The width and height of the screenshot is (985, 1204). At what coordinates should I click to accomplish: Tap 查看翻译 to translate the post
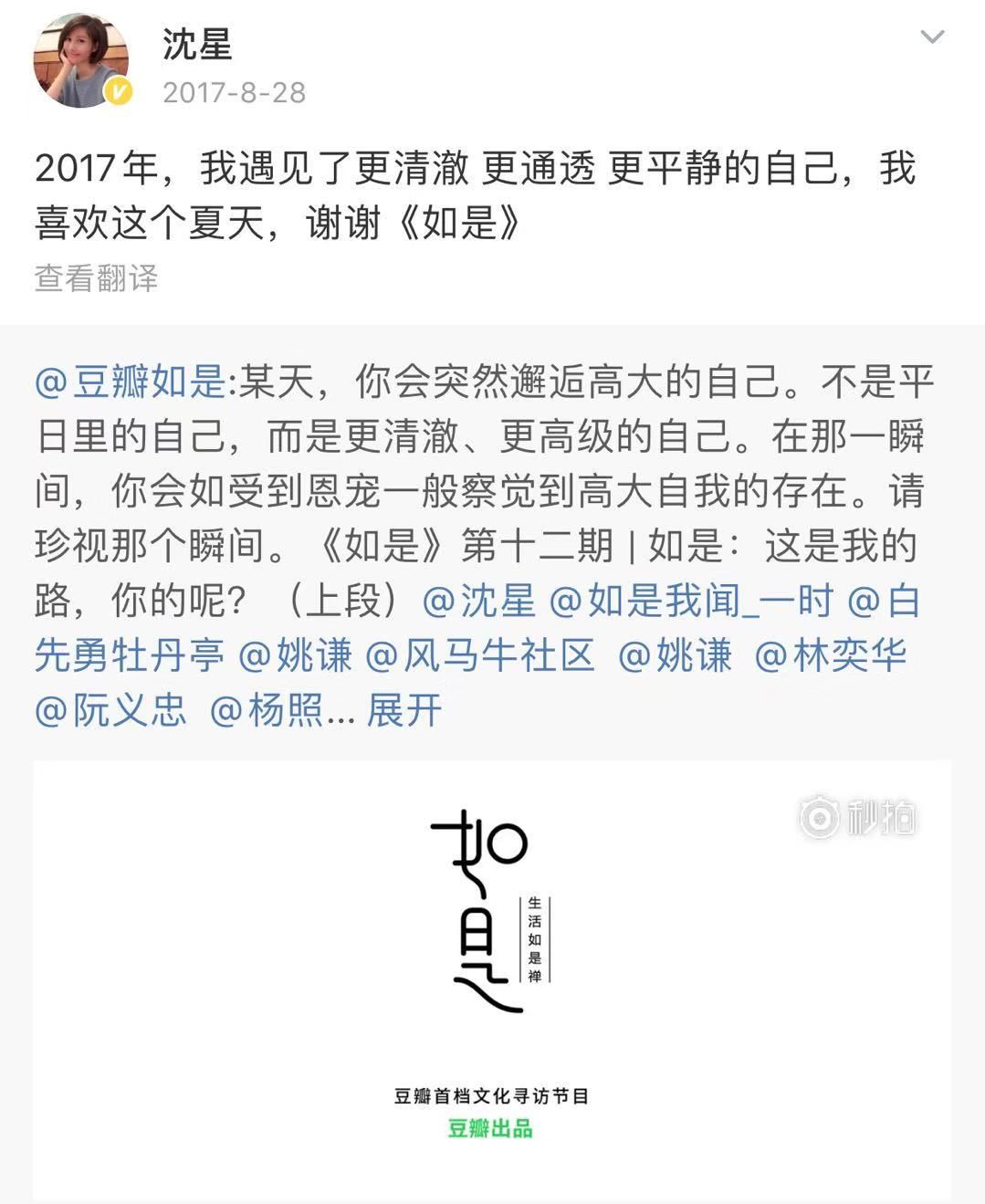coord(96,277)
